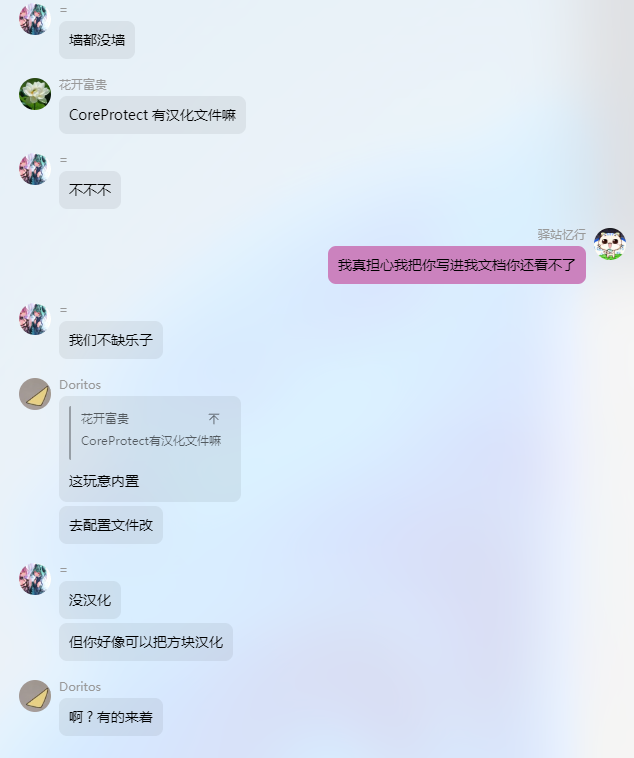
Task: Open 花开富贵's avatar profile
Action: pyautogui.click(x=35, y=94)
